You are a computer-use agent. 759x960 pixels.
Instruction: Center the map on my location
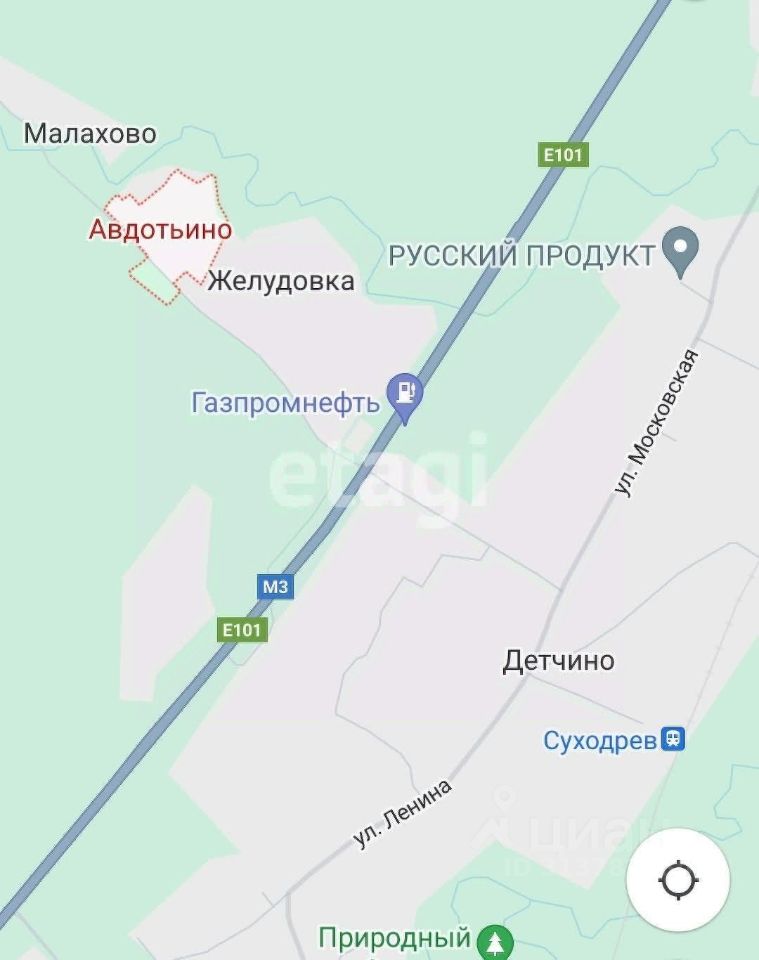678,881
